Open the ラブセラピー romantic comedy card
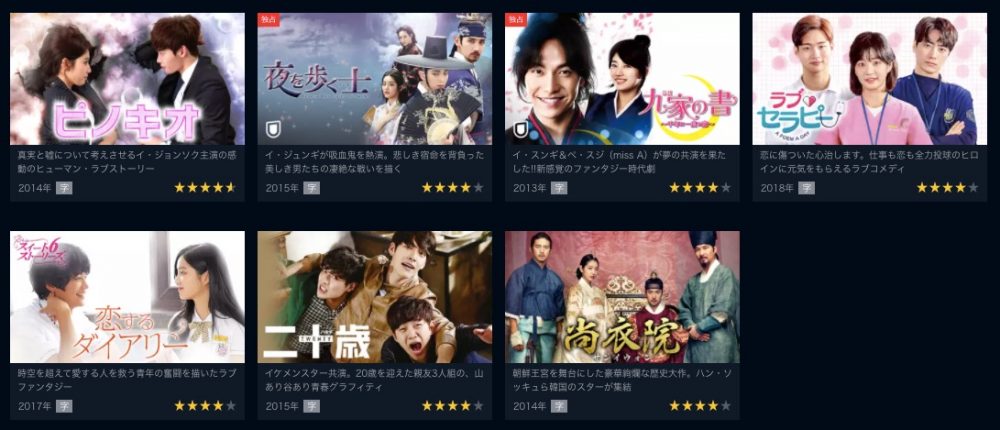Image resolution: width=1000 pixels, height=430 pixels. pos(868,80)
